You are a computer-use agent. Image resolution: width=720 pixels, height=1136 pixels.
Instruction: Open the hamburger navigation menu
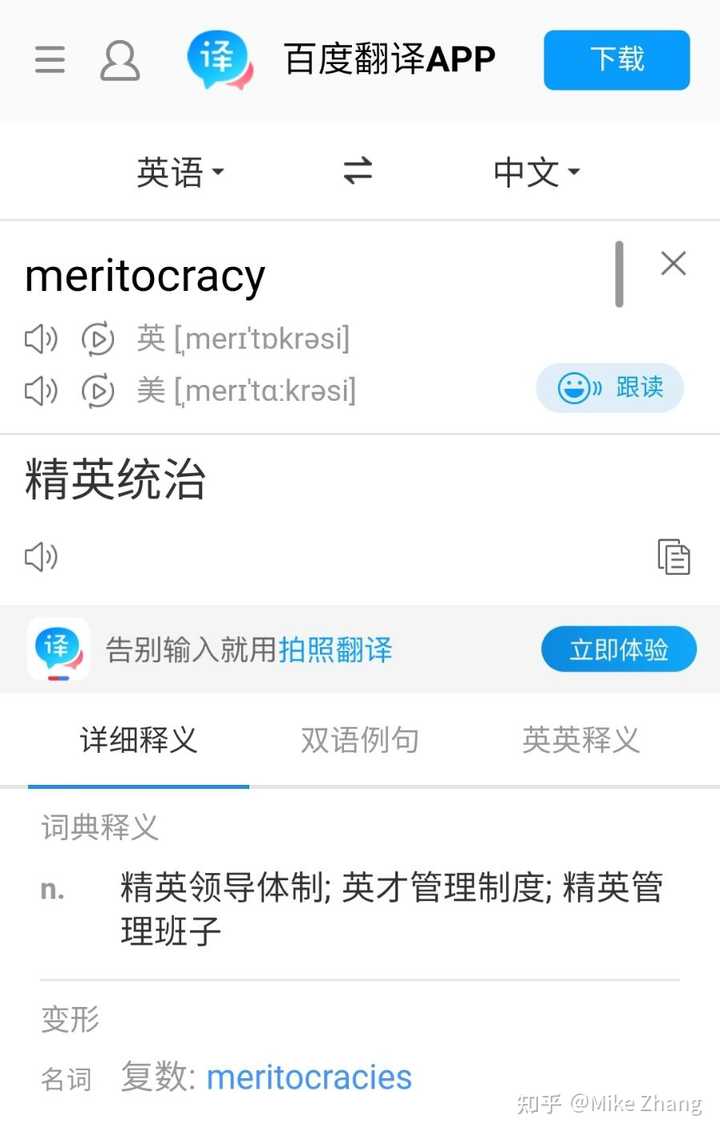pyautogui.click(x=49, y=60)
